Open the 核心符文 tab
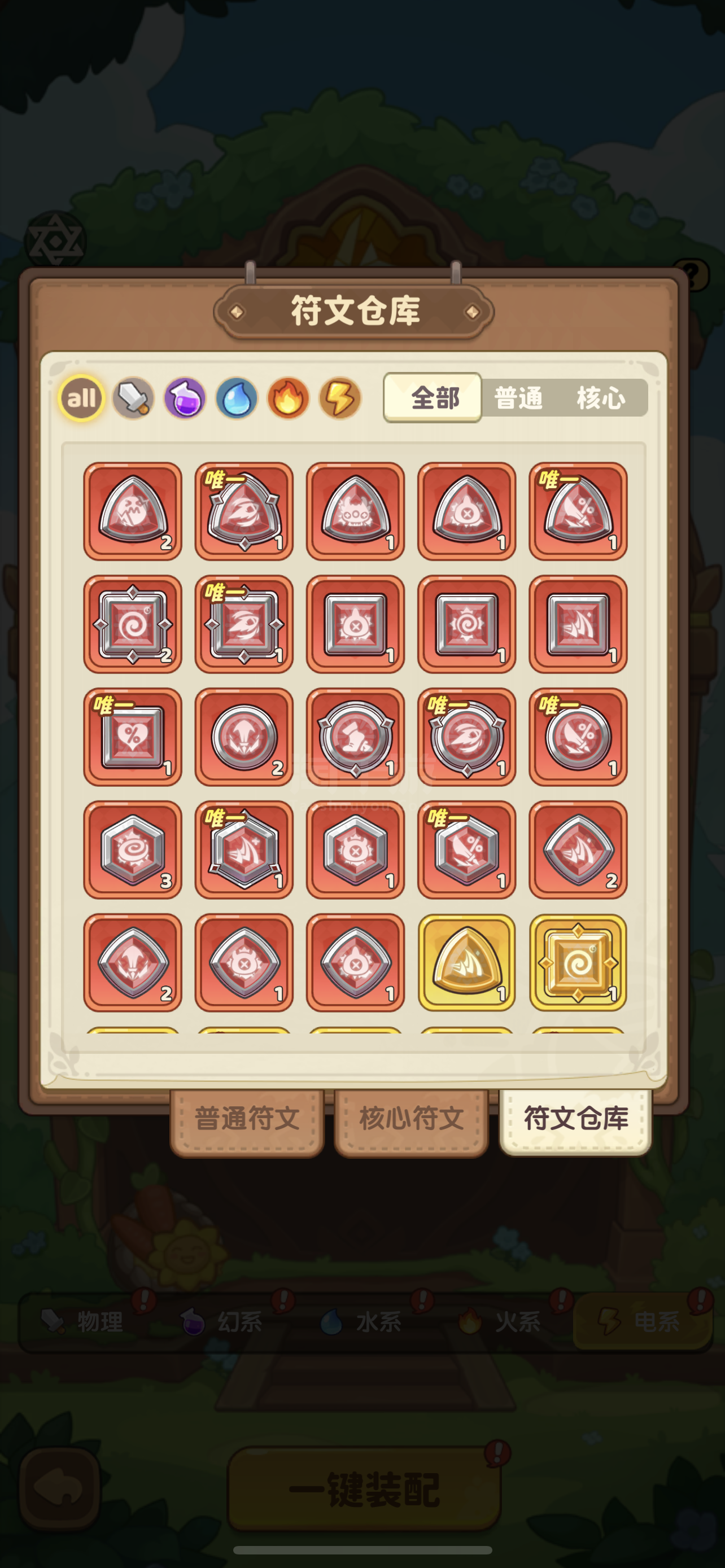The image size is (725, 1568). tap(411, 1120)
